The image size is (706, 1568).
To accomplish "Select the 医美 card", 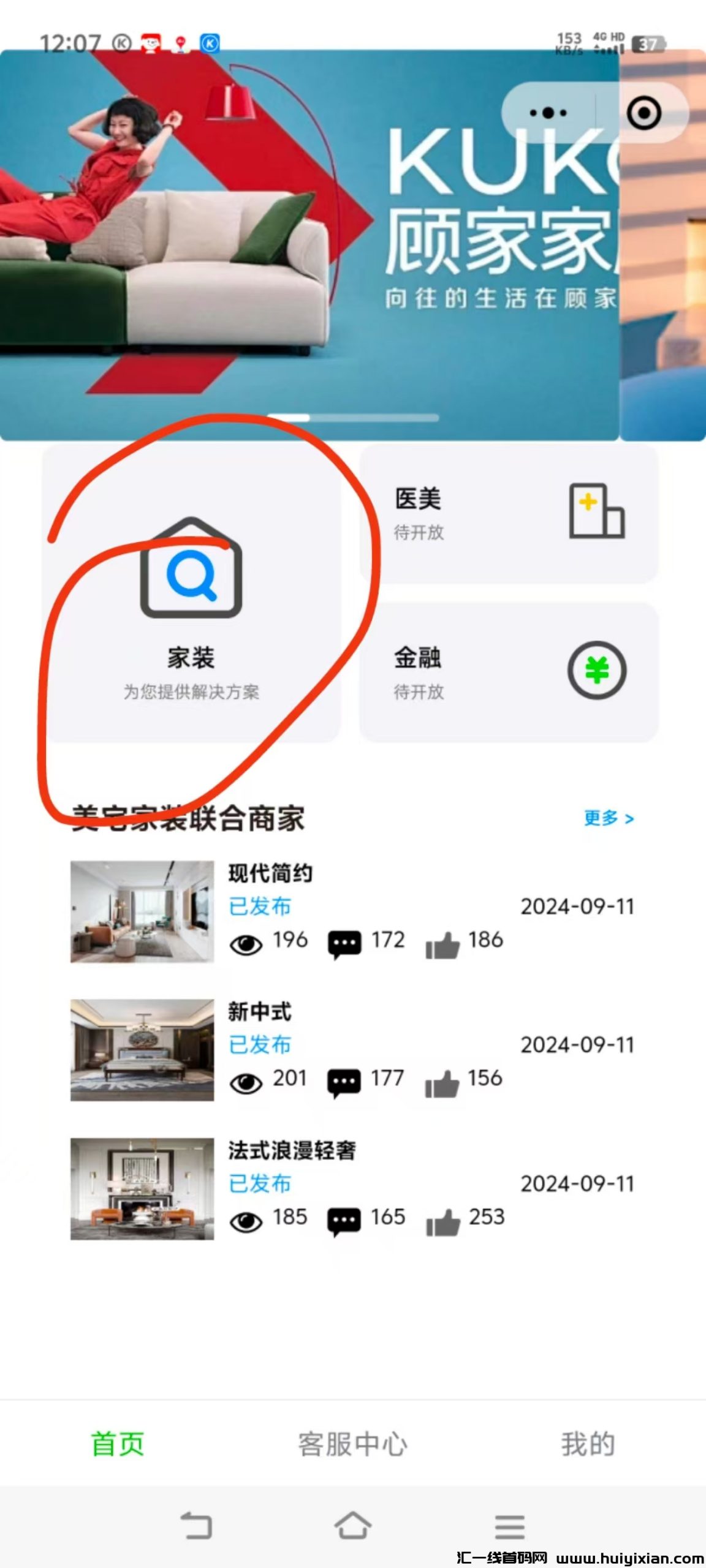I will (x=509, y=513).
